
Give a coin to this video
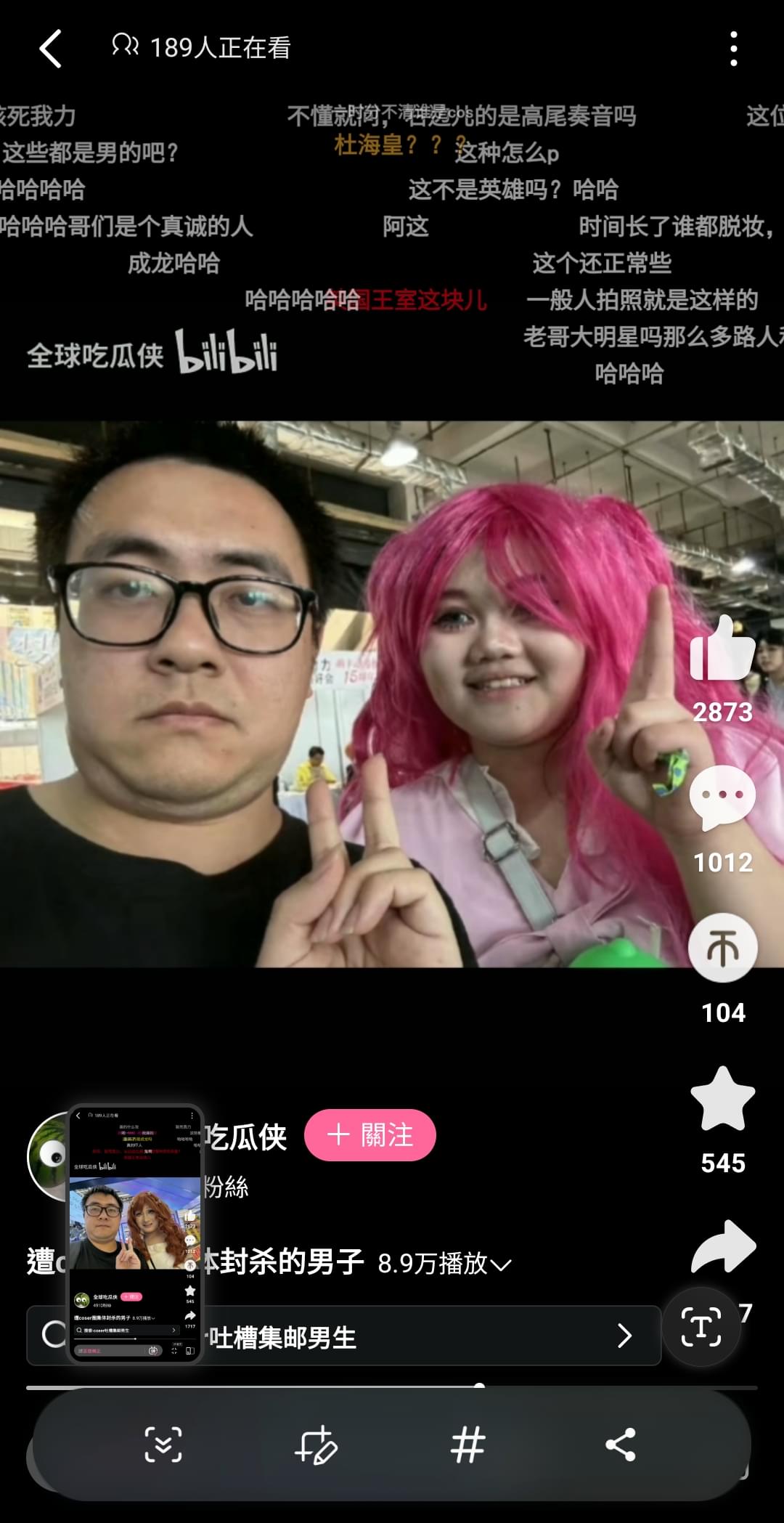point(722,948)
